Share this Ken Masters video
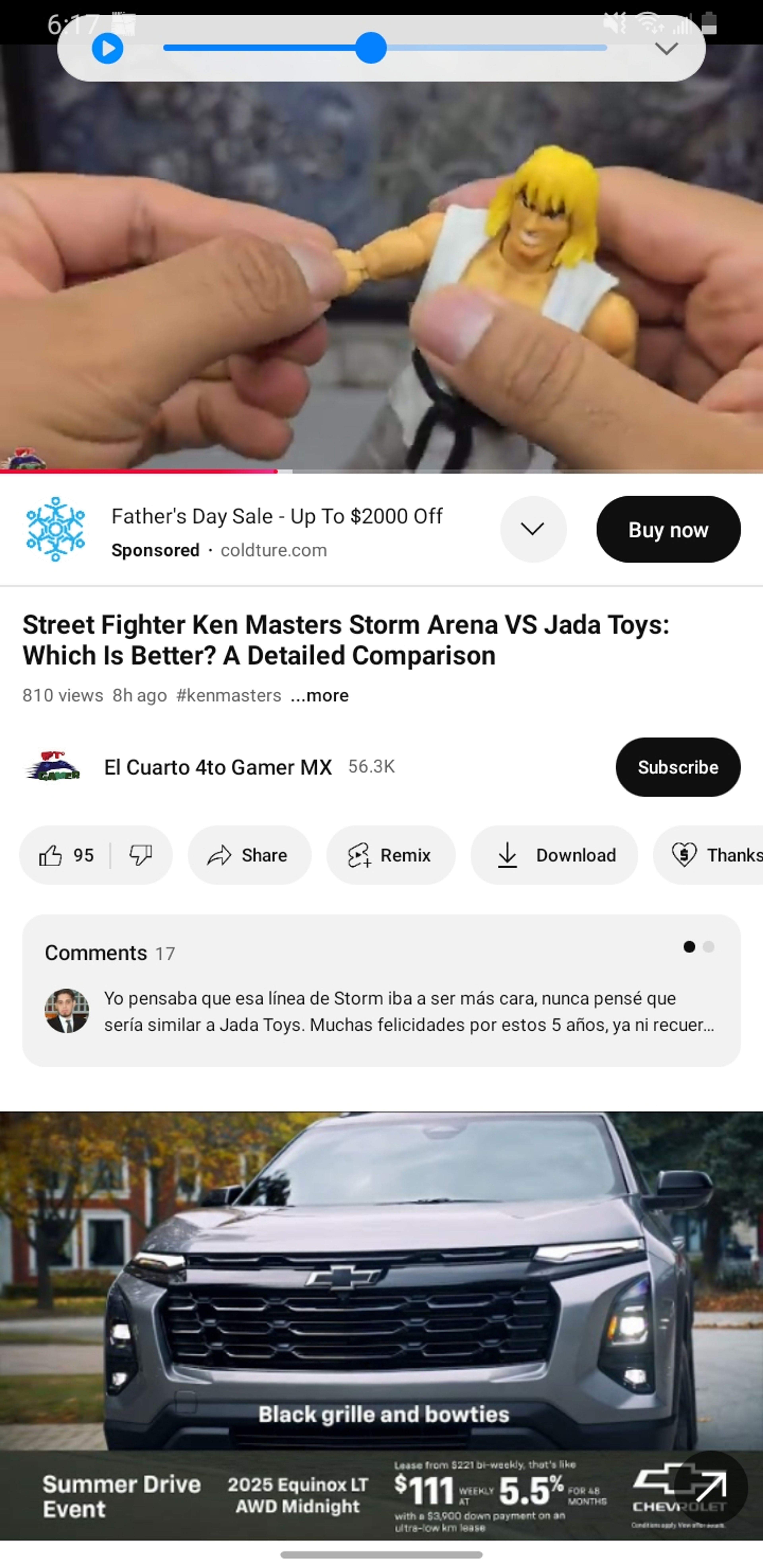Viewport: 763px width, 1568px height. click(x=249, y=855)
